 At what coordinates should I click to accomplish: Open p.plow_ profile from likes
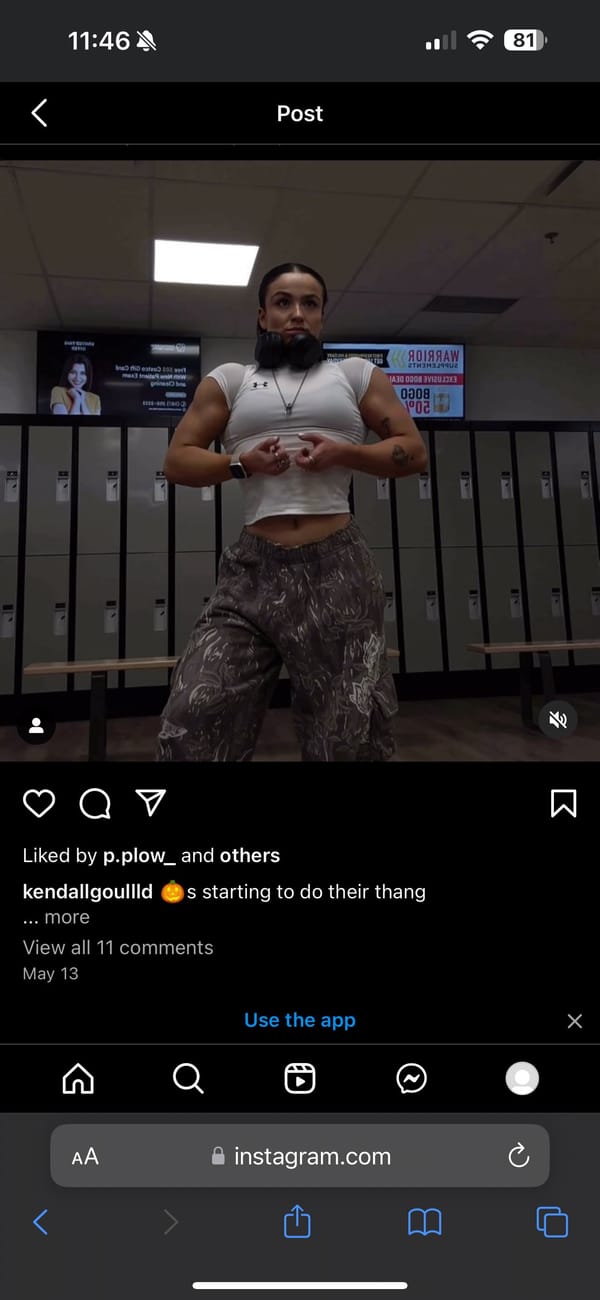[x=139, y=856]
